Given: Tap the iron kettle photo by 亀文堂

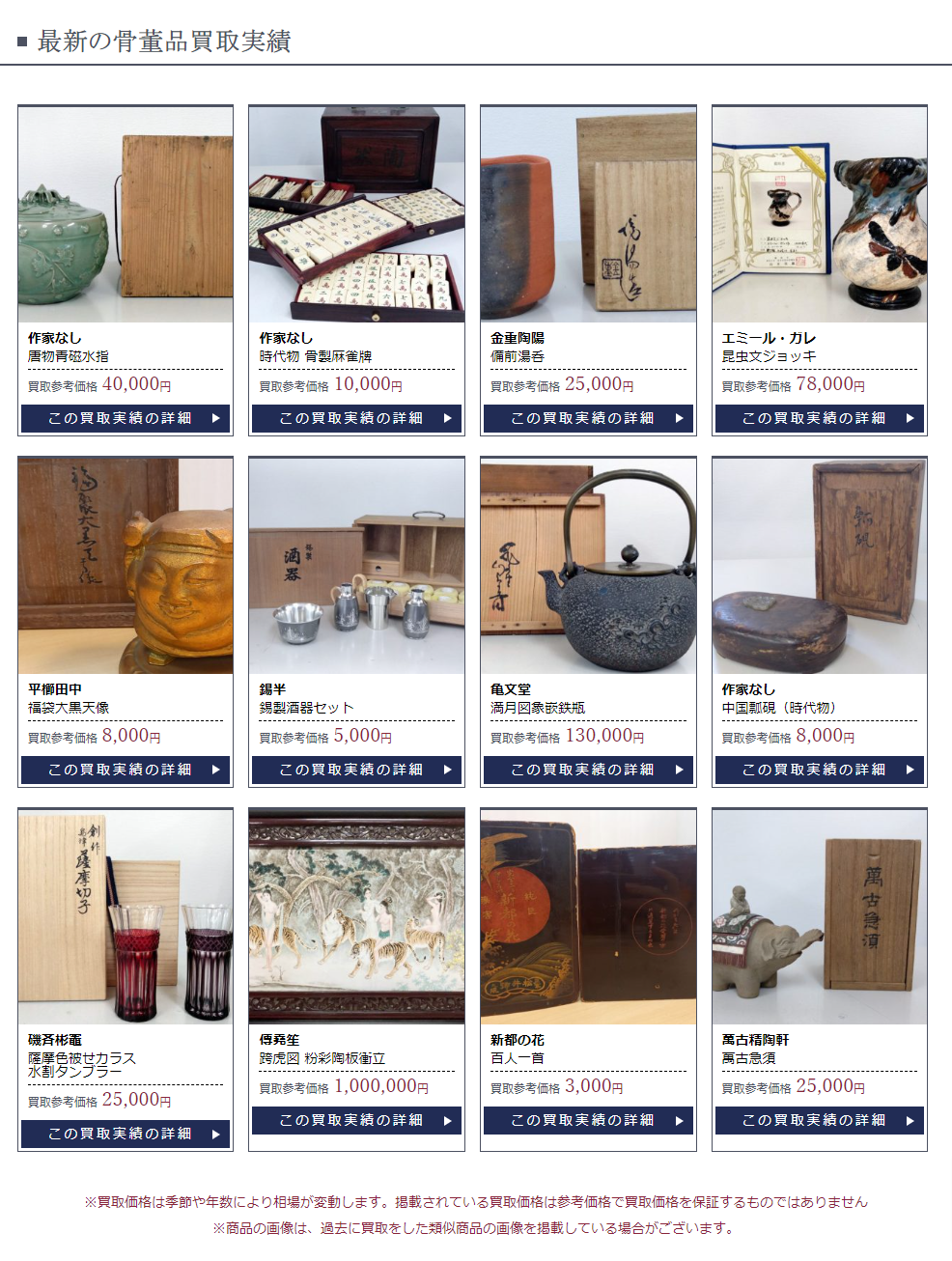Looking at the screenshot, I should pyautogui.click(x=588, y=566).
